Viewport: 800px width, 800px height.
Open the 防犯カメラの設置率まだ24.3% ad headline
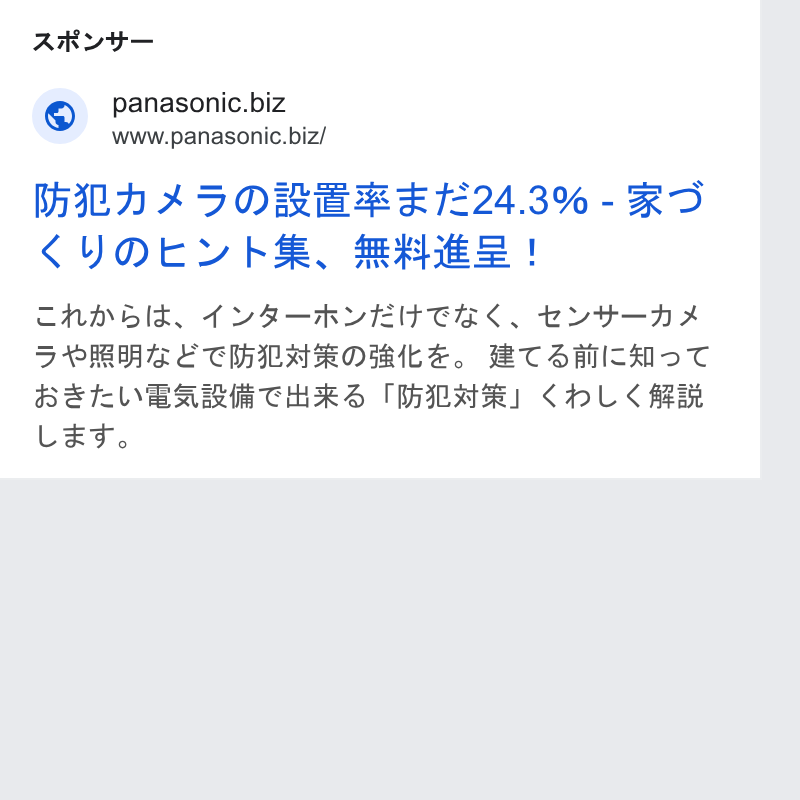[x=369, y=225]
